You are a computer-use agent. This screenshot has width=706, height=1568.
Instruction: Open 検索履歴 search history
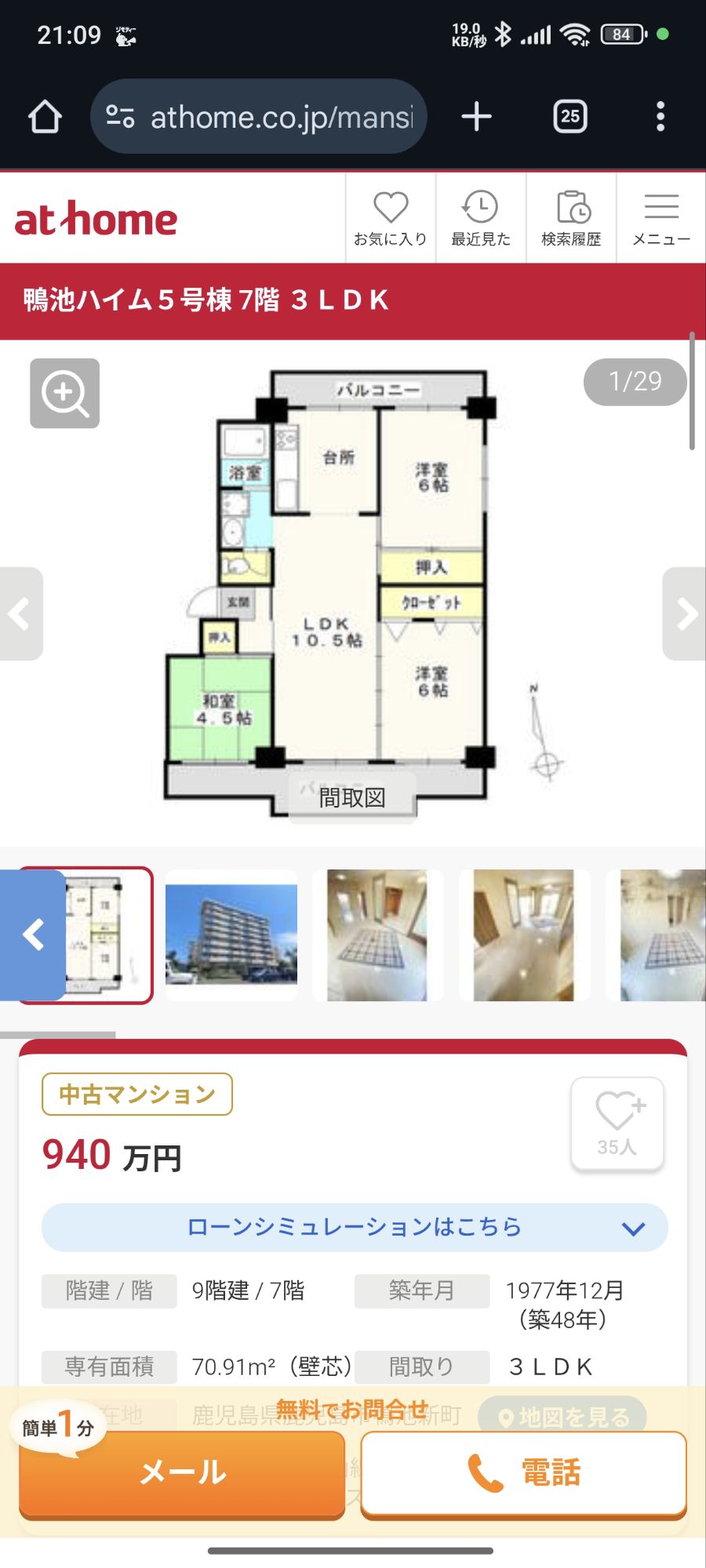click(571, 219)
